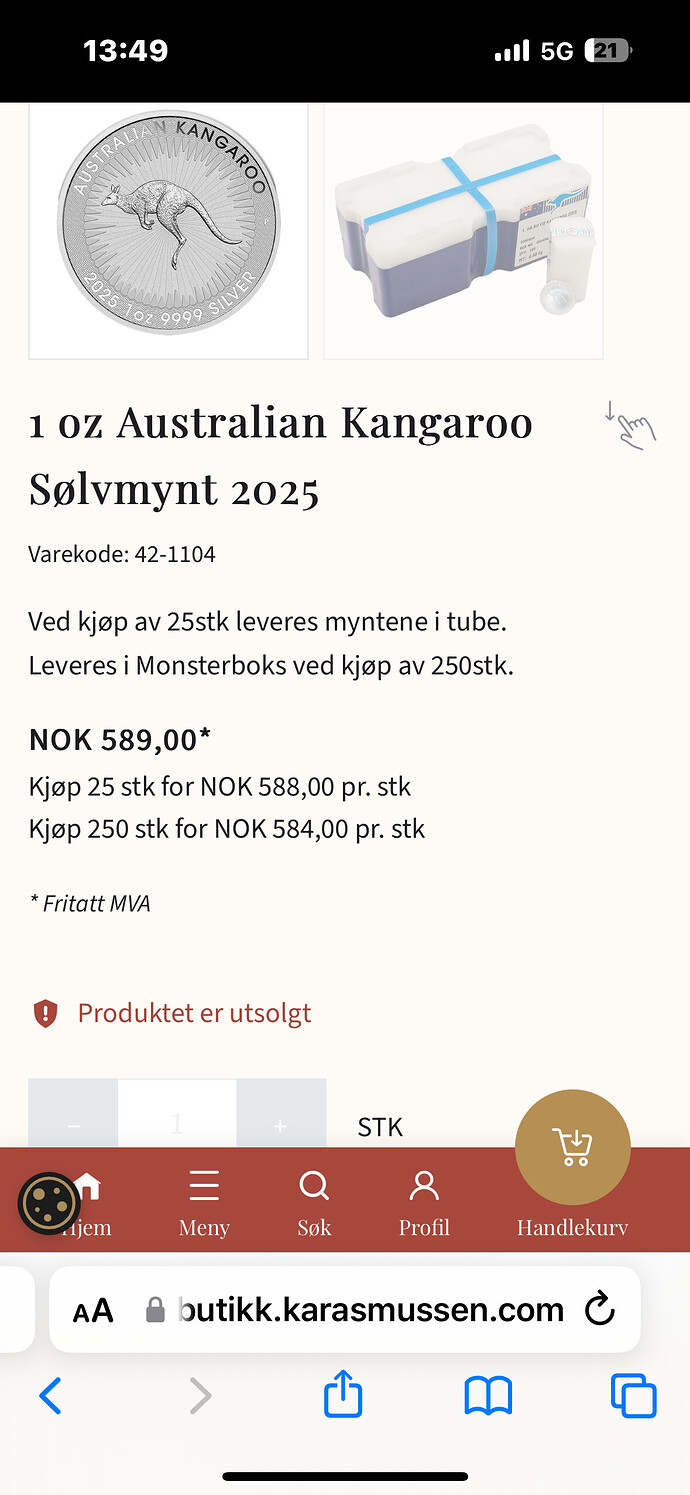
Task: Reload the page
Action: [x=599, y=1309]
